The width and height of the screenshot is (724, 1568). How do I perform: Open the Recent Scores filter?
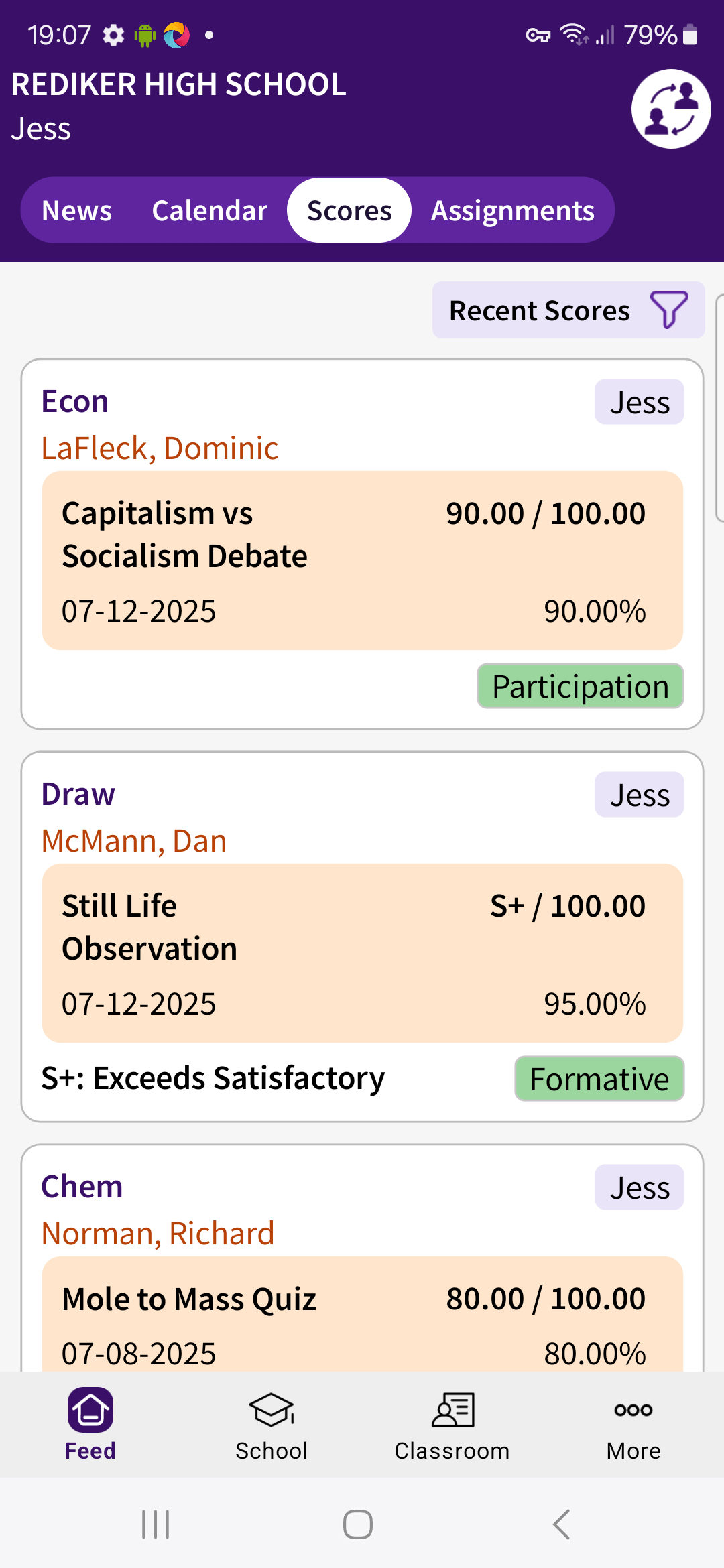coord(568,310)
